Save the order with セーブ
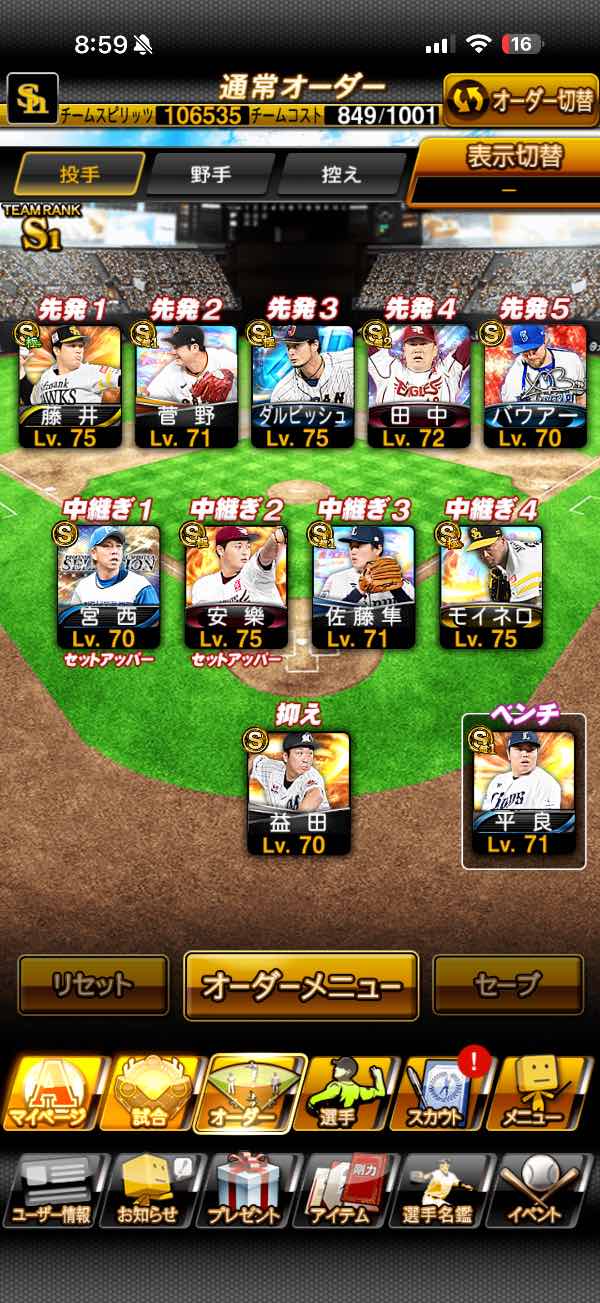Image resolution: width=600 pixels, height=1303 pixels. [x=507, y=984]
